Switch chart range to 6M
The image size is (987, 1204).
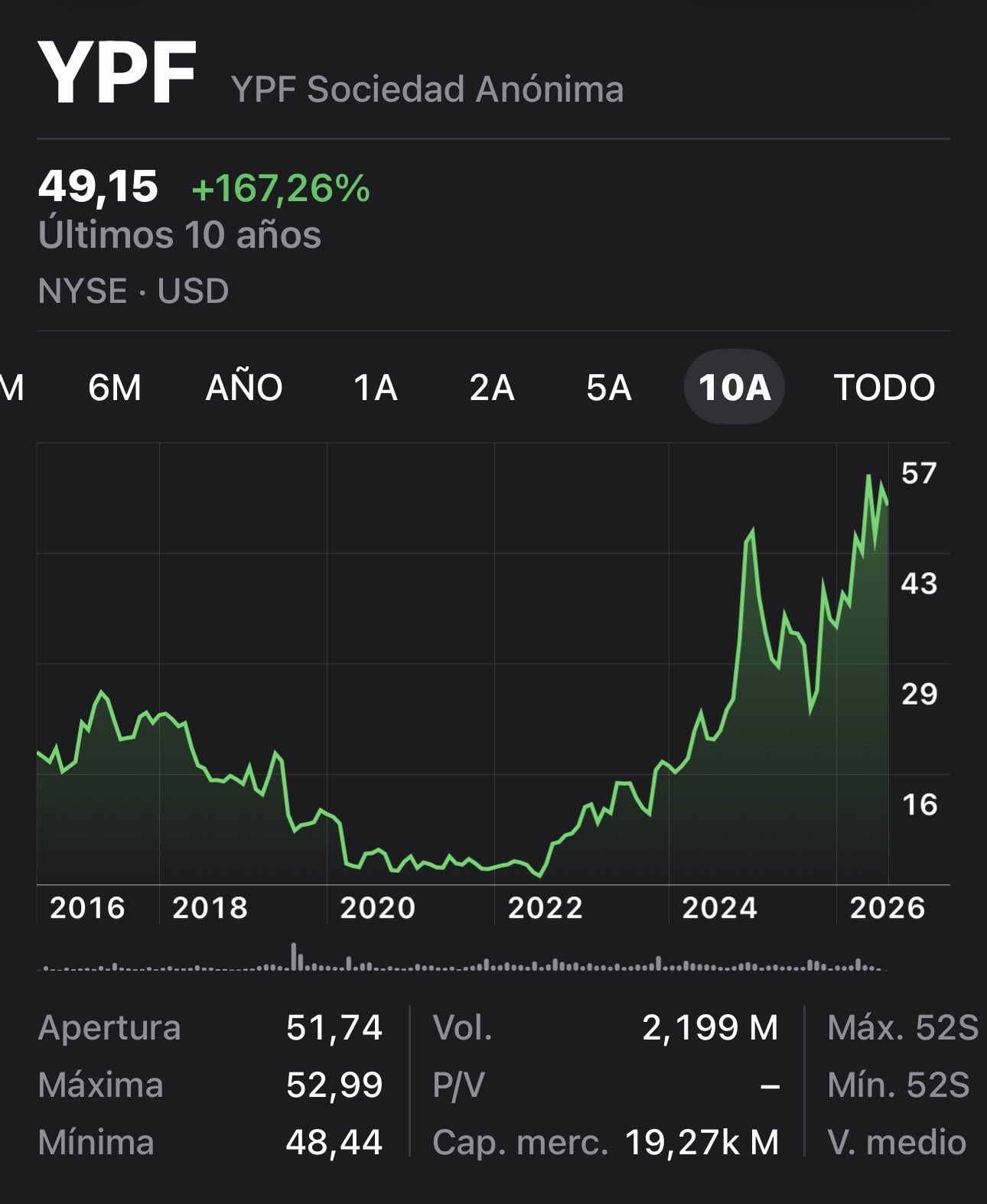coord(115,387)
